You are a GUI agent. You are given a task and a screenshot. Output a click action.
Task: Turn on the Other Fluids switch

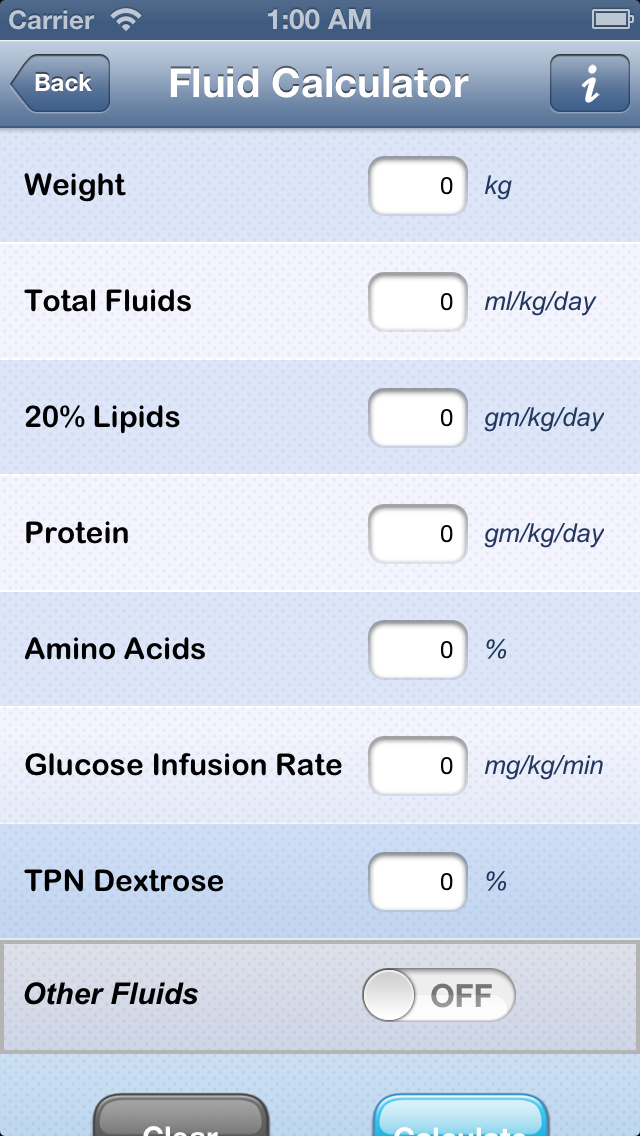click(x=439, y=995)
